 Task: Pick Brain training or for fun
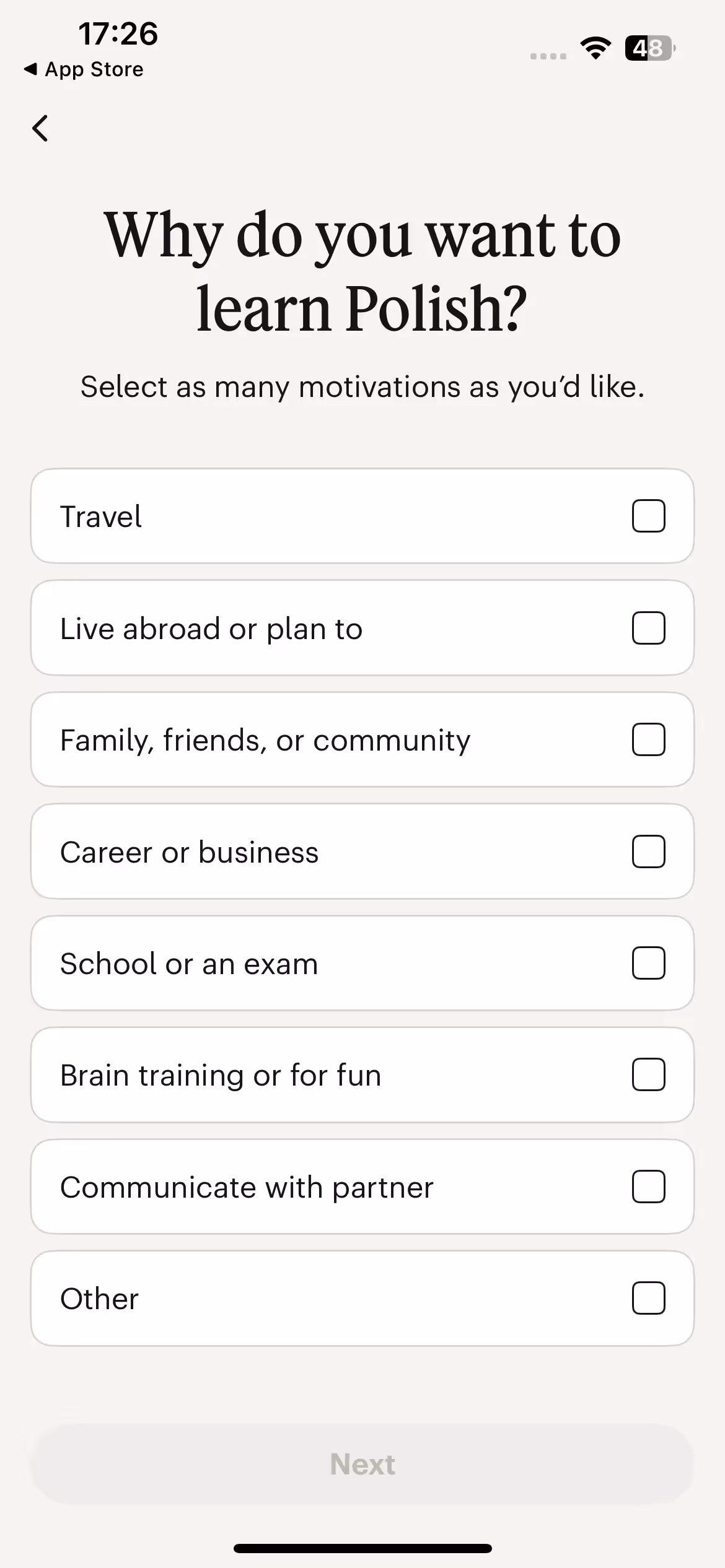(x=648, y=1074)
